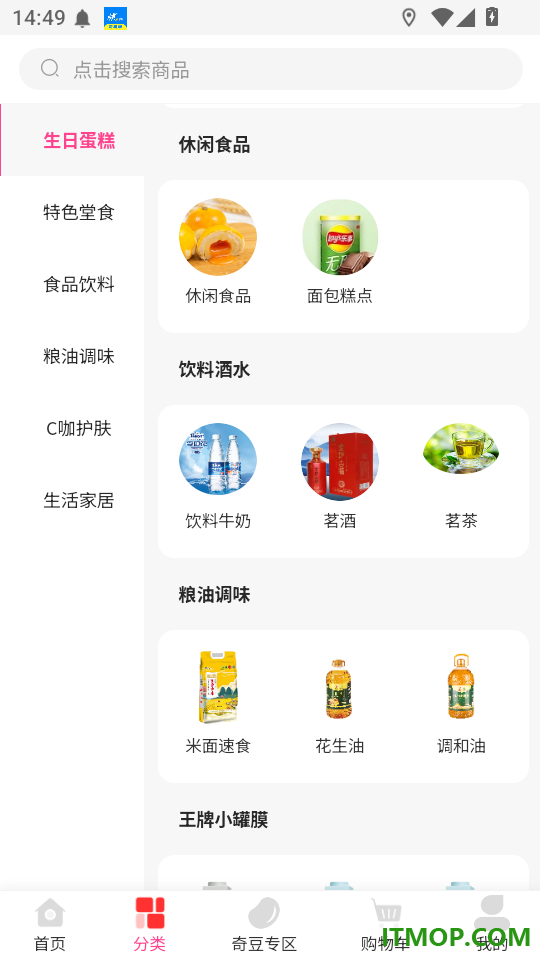Open the 饮料牛奶 subcategory
This screenshot has width=540, height=960.
coord(218,476)
